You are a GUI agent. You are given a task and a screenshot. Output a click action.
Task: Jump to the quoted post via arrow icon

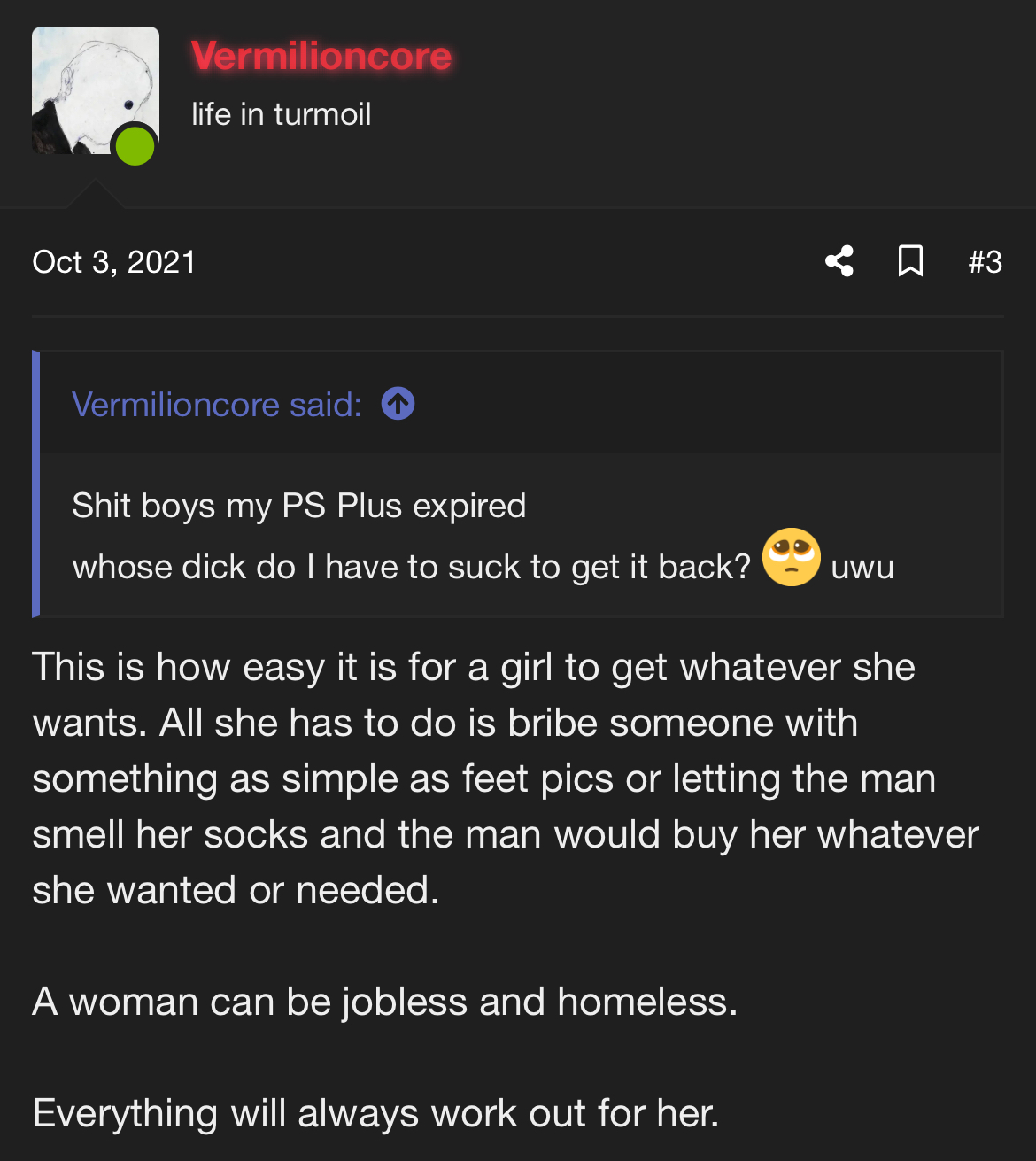click(x=398, y=404)
